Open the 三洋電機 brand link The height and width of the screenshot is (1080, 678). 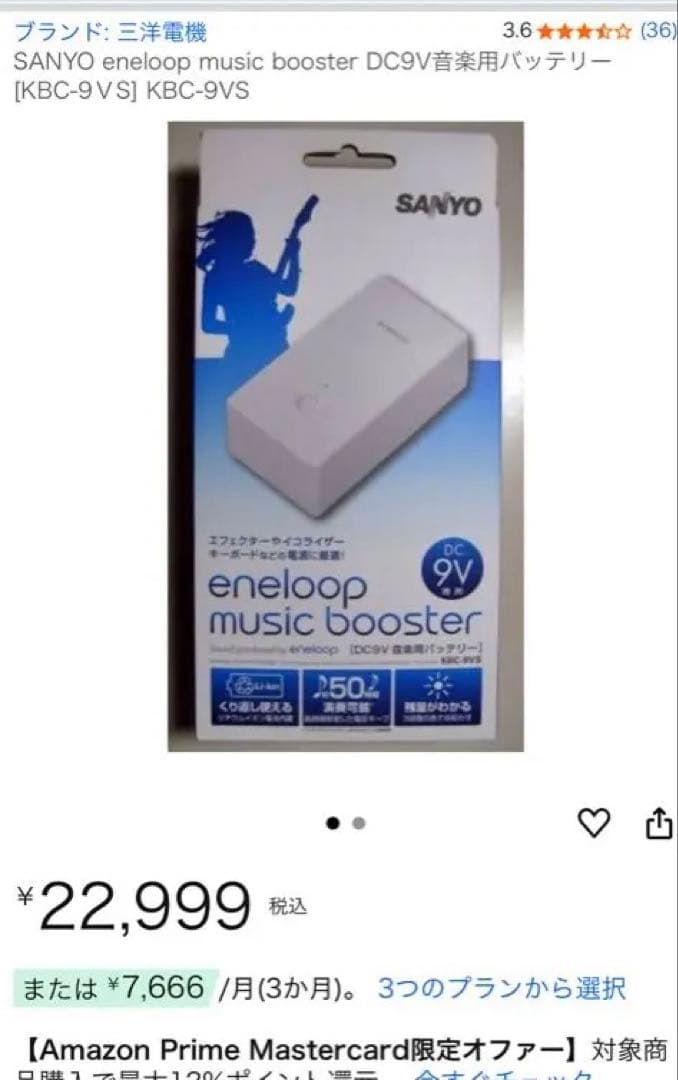point(110,32)
